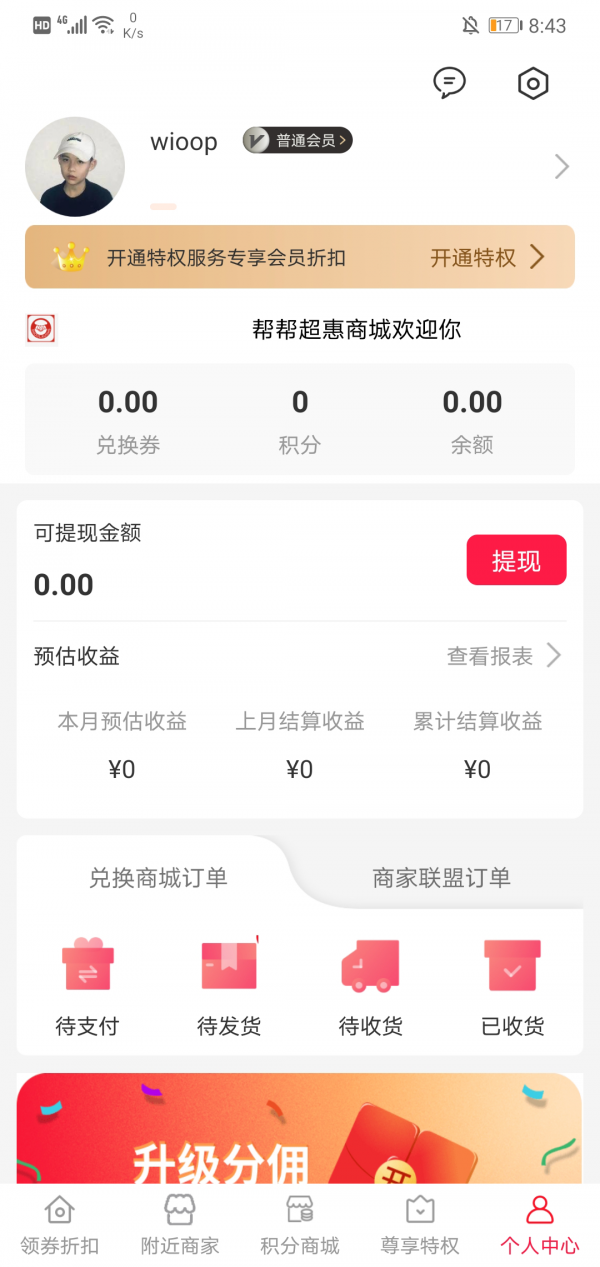Screen dimensions: 600x1267
Task: Open the messages chat bubble icon
Action: coord(449,83)
